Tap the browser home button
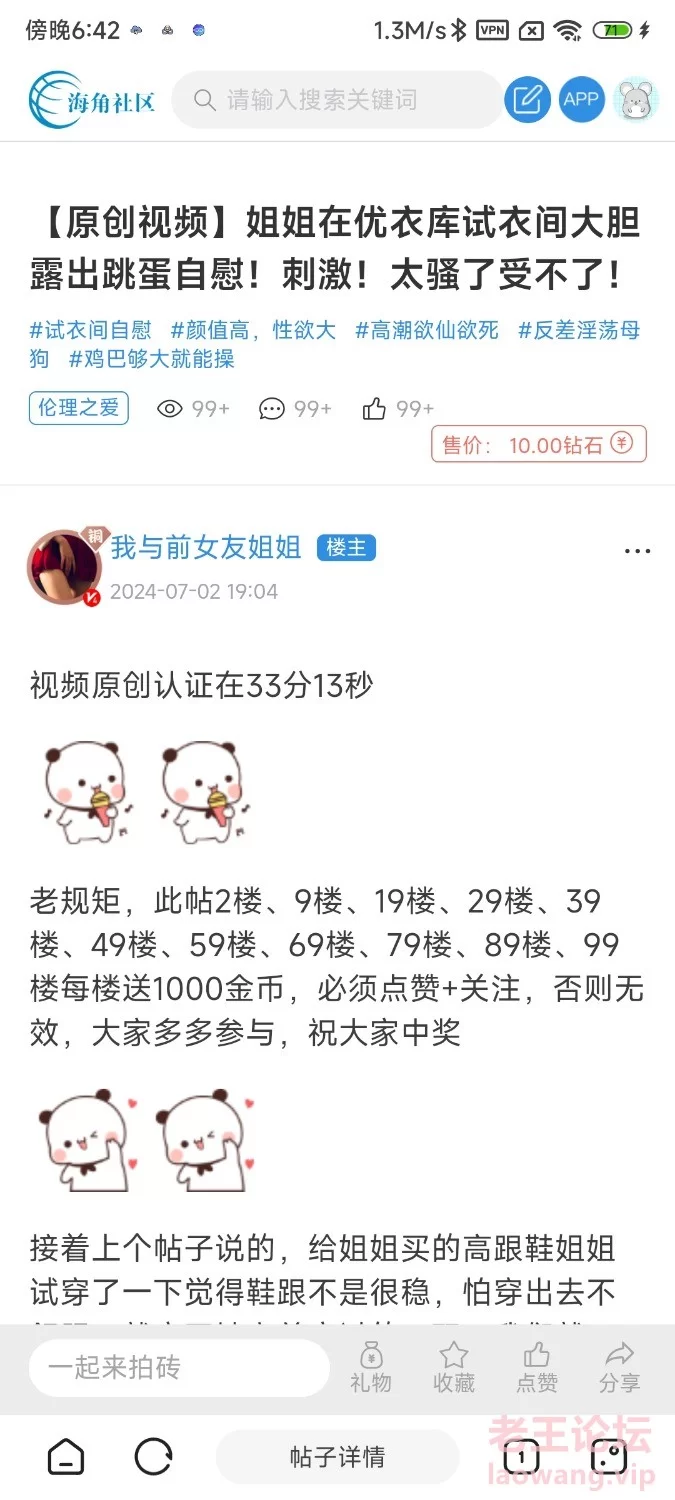 66,1457
